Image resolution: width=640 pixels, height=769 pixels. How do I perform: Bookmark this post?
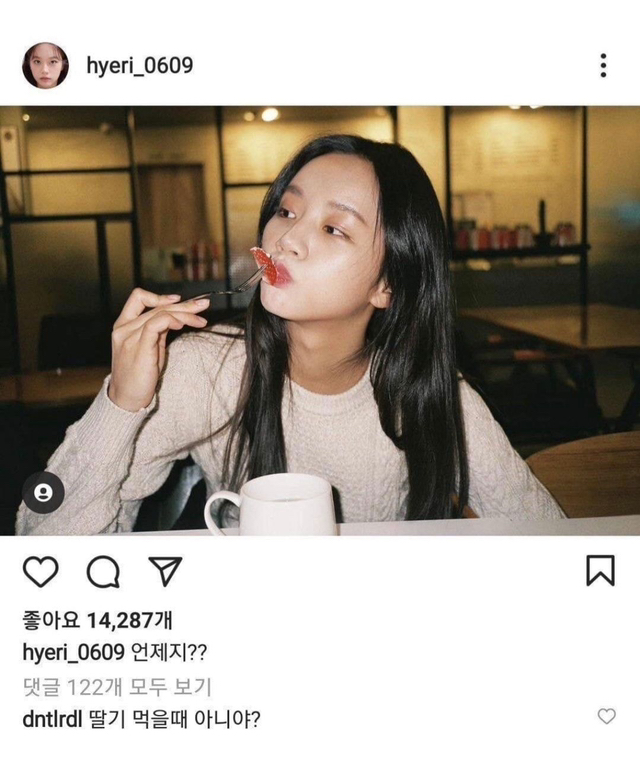(x=599, y=570)
